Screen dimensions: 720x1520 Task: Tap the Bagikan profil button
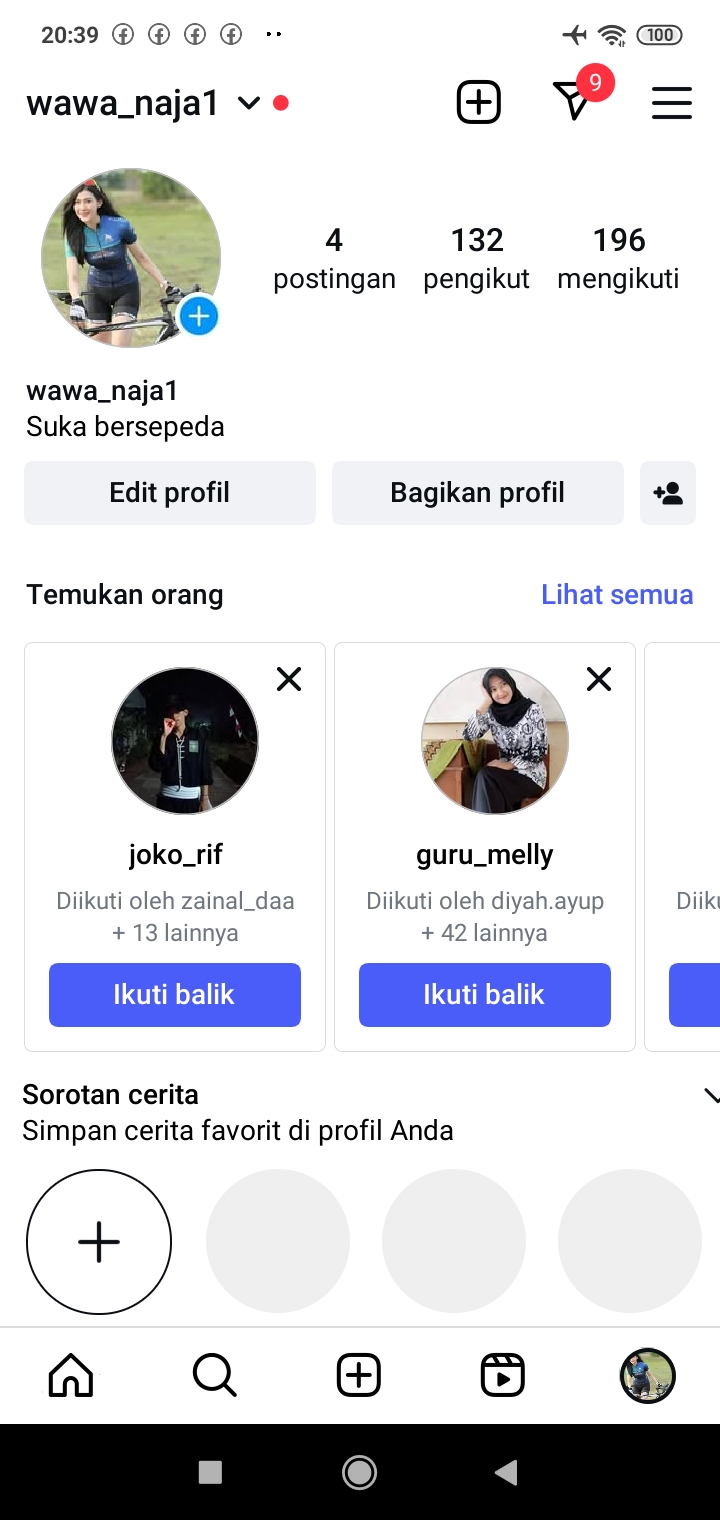pyautogui.click(x=478, y=493)
